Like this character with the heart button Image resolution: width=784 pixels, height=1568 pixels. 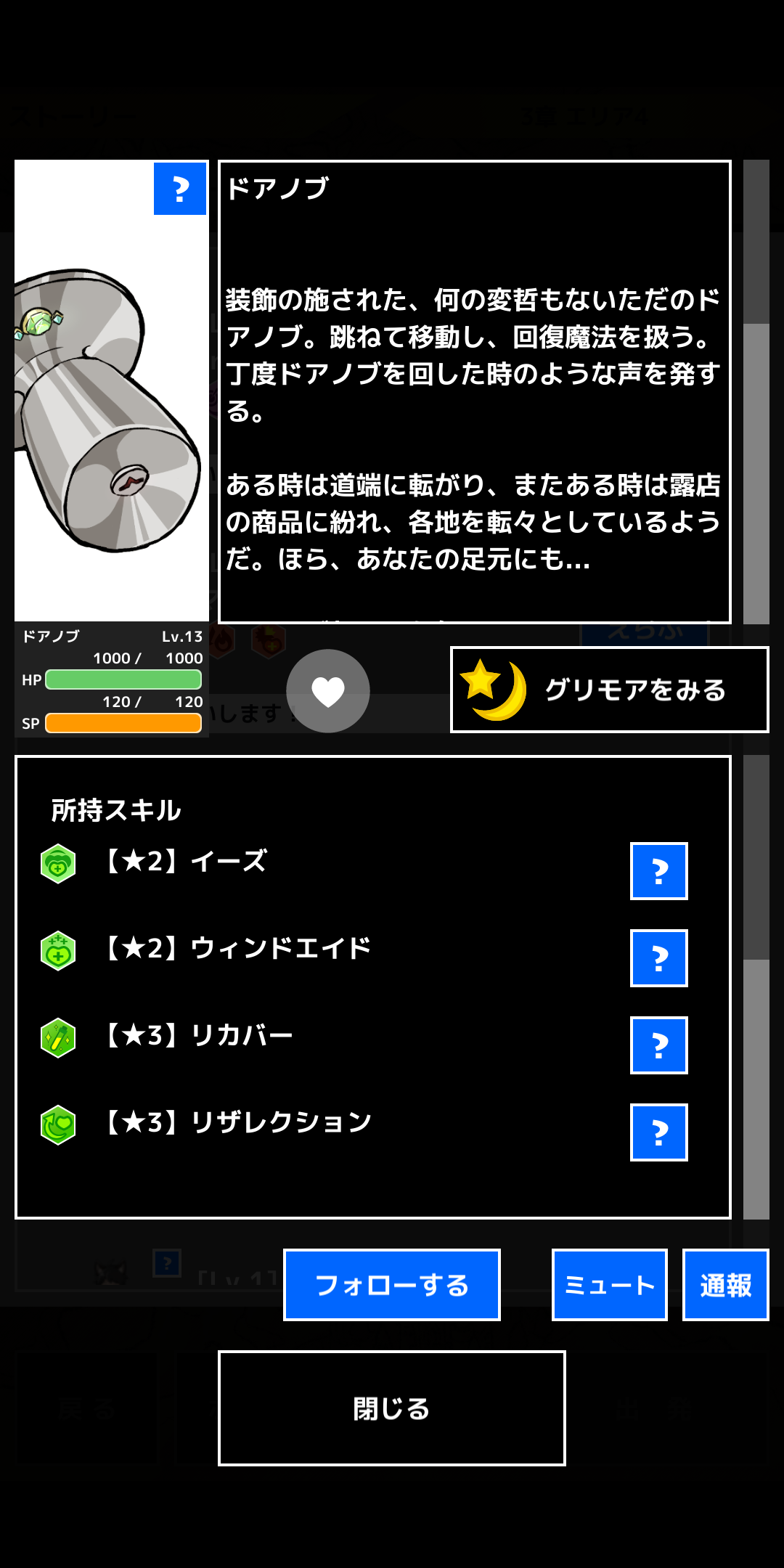click(x=328, y=691)
